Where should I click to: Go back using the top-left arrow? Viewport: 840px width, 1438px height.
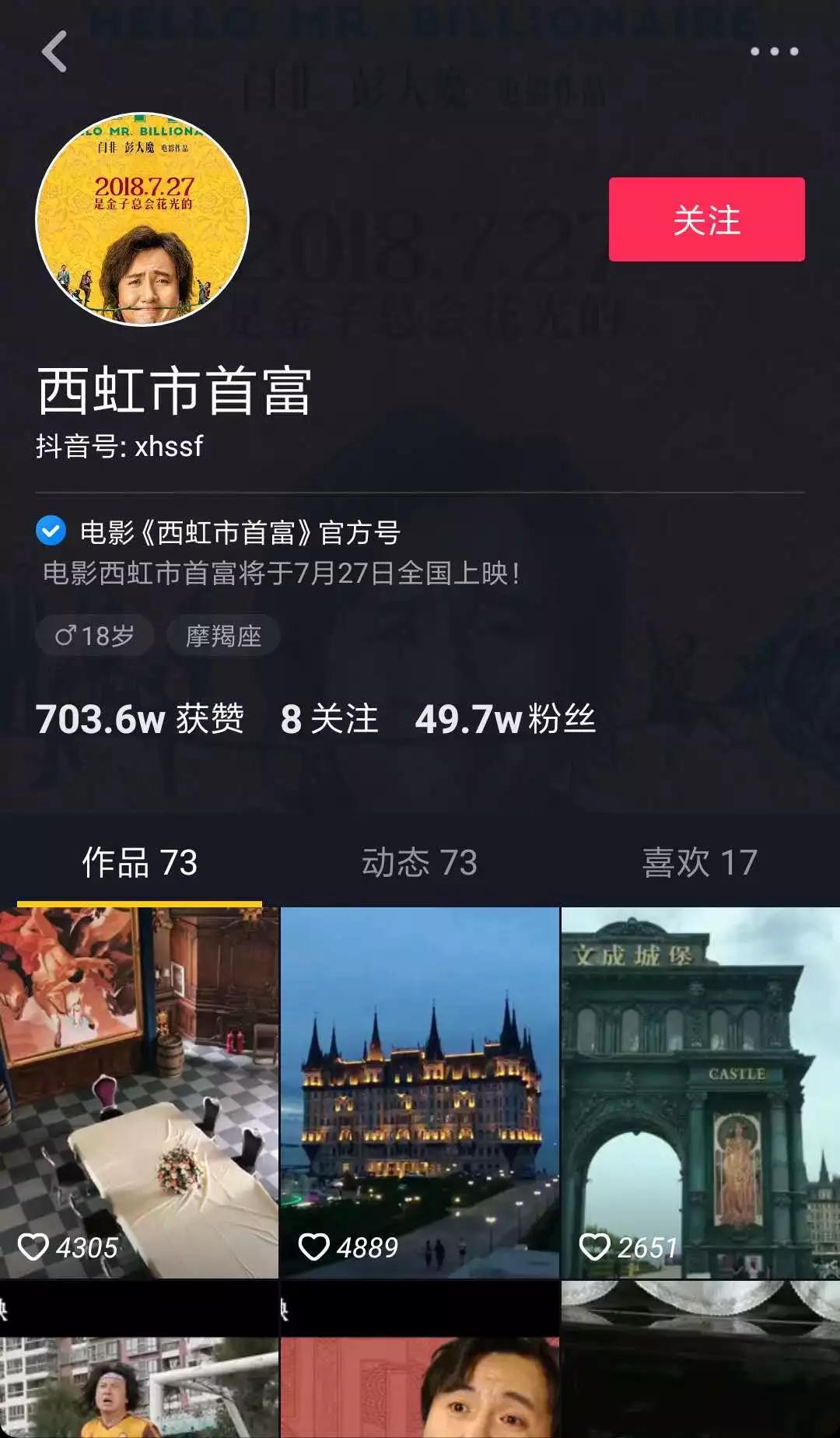coord(54,52)
